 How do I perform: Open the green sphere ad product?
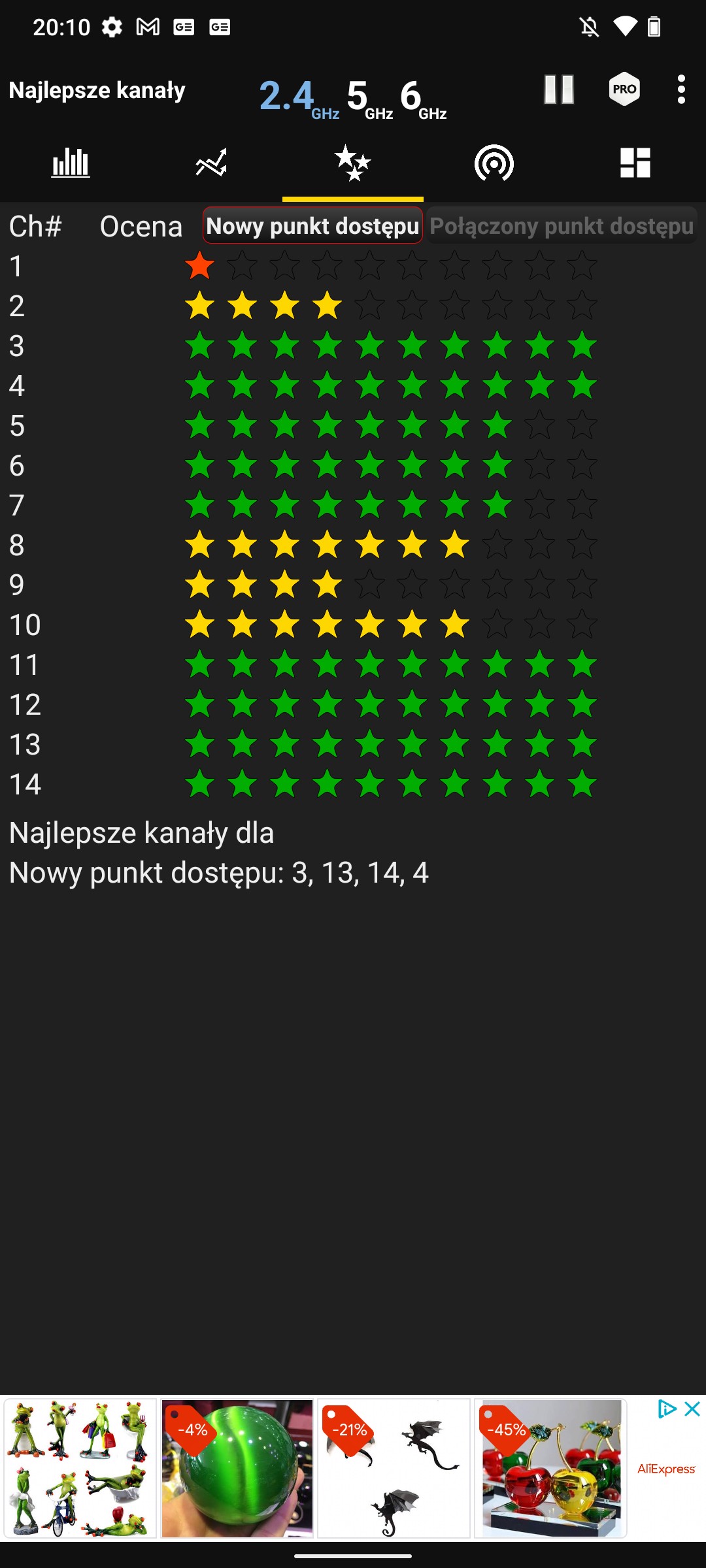237,1468
